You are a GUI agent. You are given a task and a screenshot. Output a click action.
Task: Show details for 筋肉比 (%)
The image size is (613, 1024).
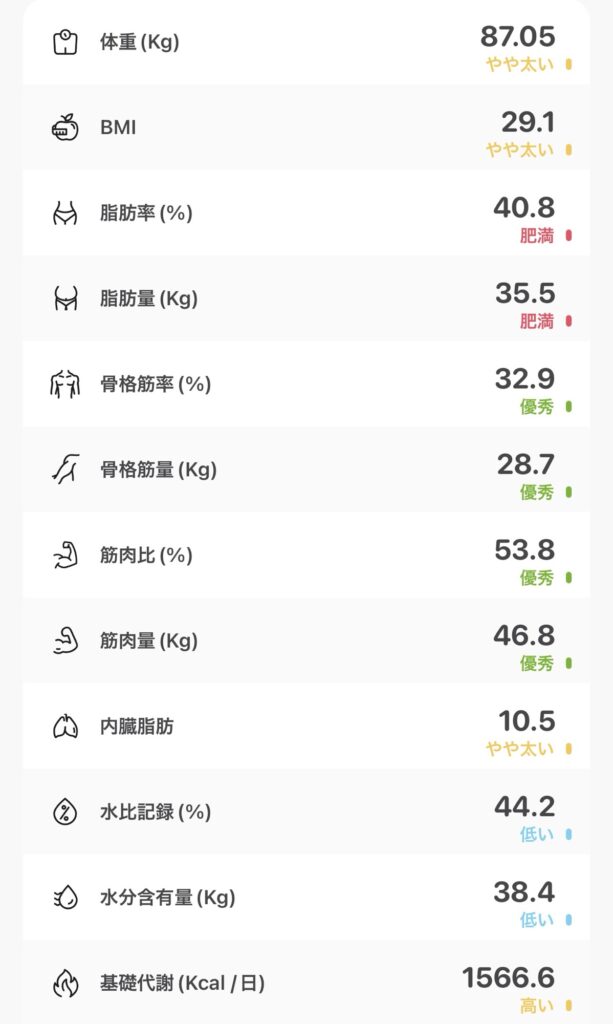(x=305, y=555)
